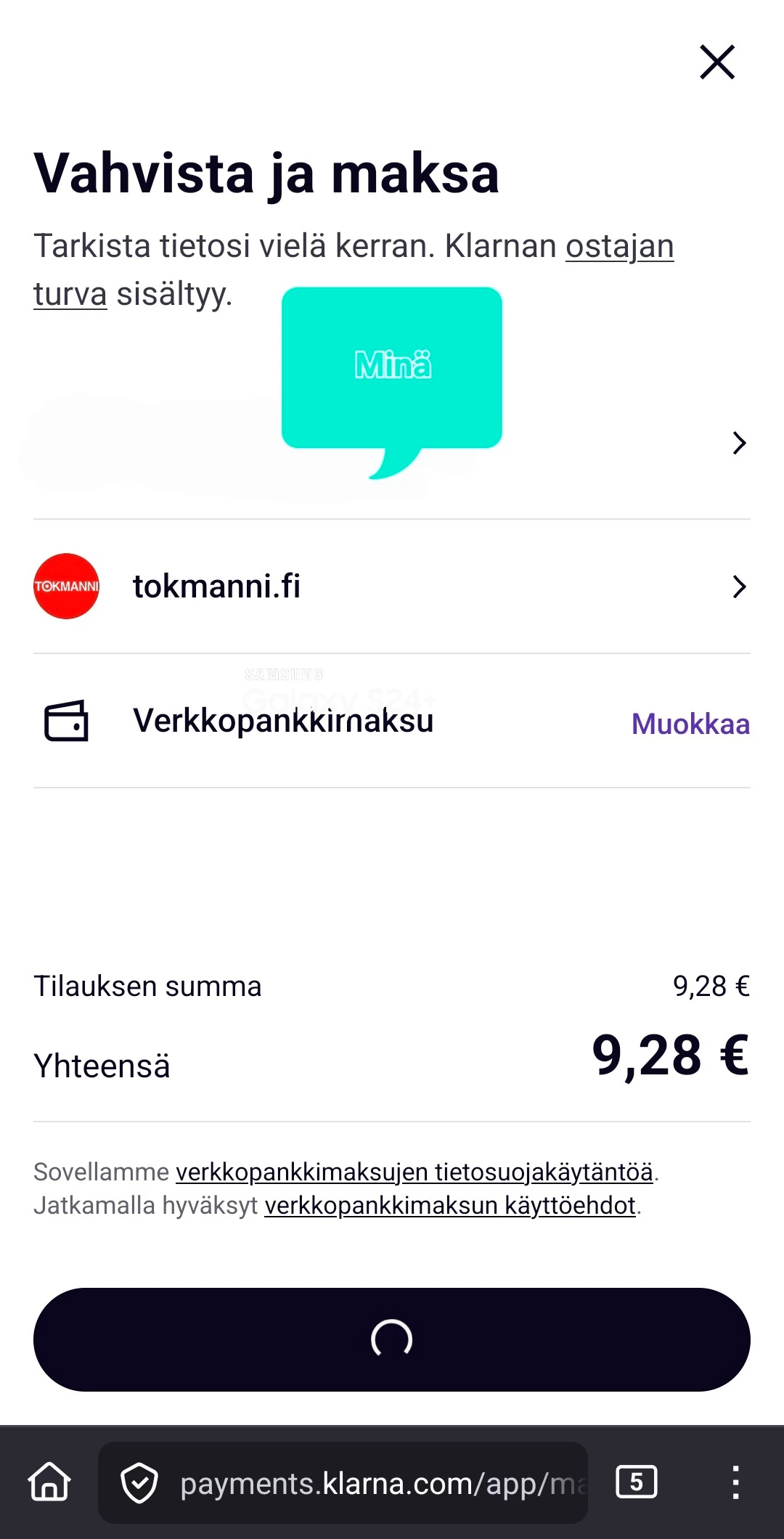Open the ostajan turva link
The width and height of the screenshot is (784, 1539).
(x=619, y=247)
